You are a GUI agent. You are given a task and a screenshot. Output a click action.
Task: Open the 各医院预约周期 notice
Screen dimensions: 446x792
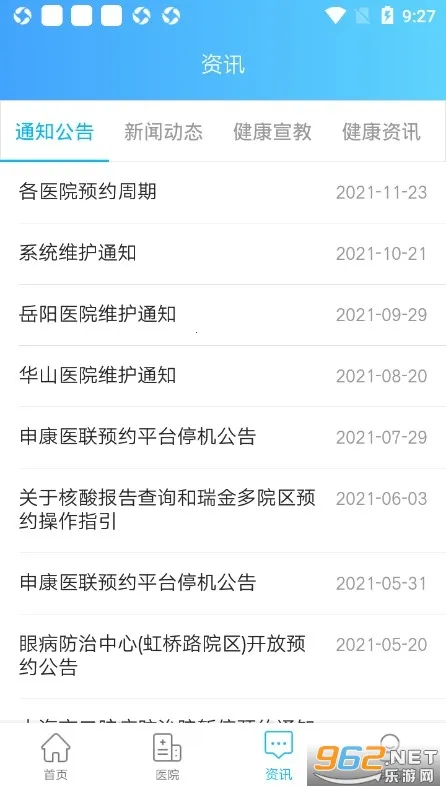(x=223, y=192)
